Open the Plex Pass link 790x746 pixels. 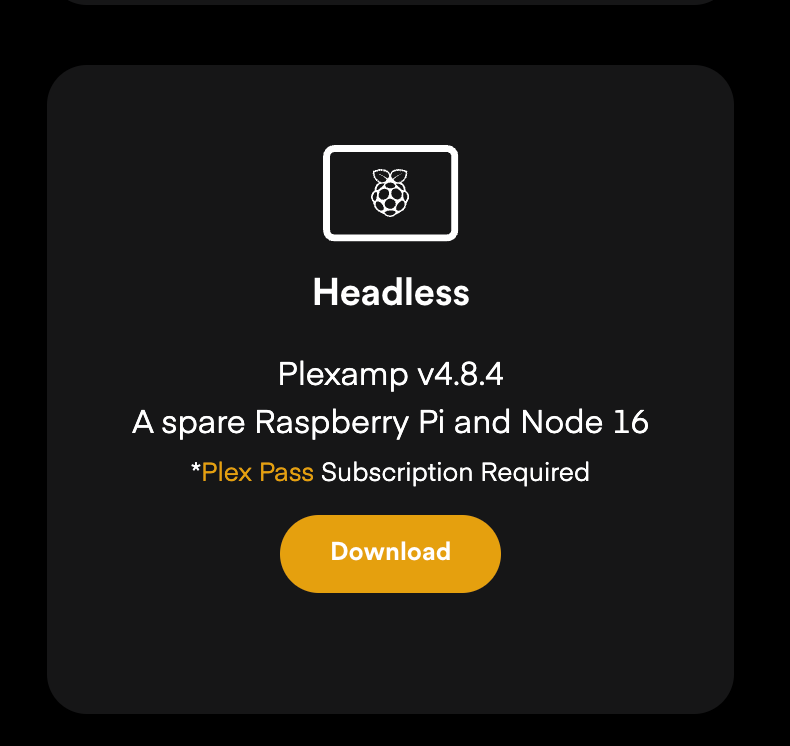(x=257, y=472)
